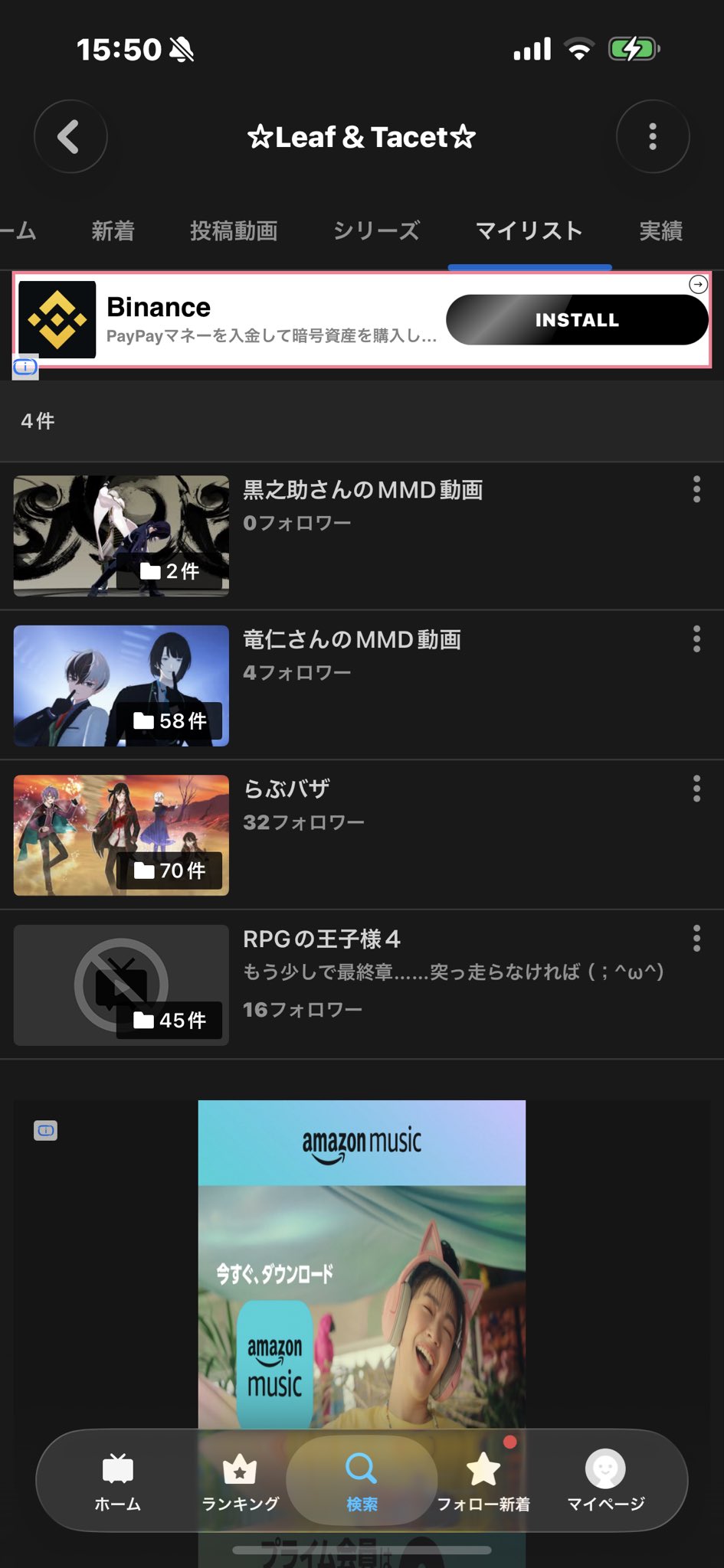Go back using the top-left arrow
This screenshot has width=724, height=1568.
pyautogui.click(x=70, y=137)
